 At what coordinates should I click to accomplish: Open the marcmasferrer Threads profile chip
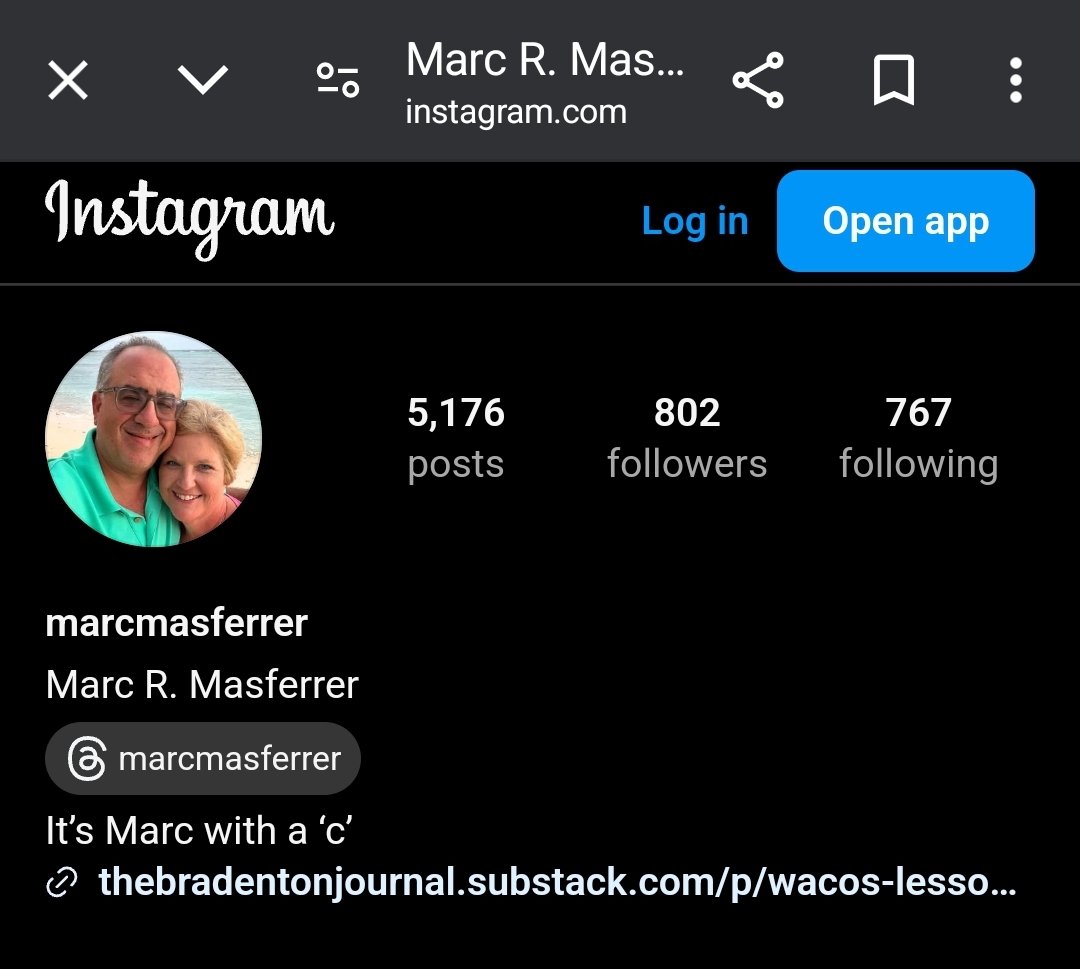203,759
